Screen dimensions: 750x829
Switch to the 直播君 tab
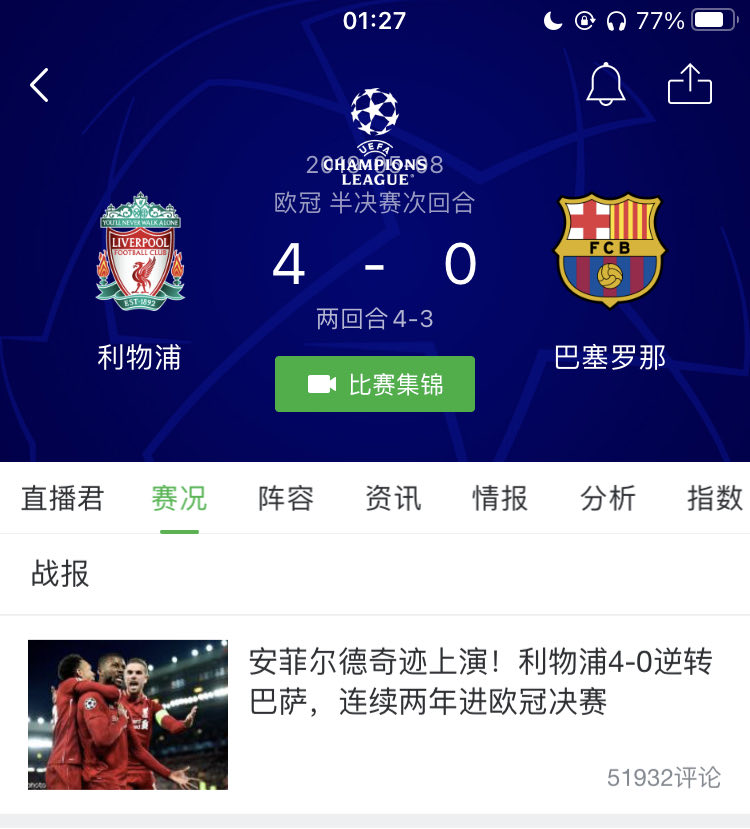point(62,498)
